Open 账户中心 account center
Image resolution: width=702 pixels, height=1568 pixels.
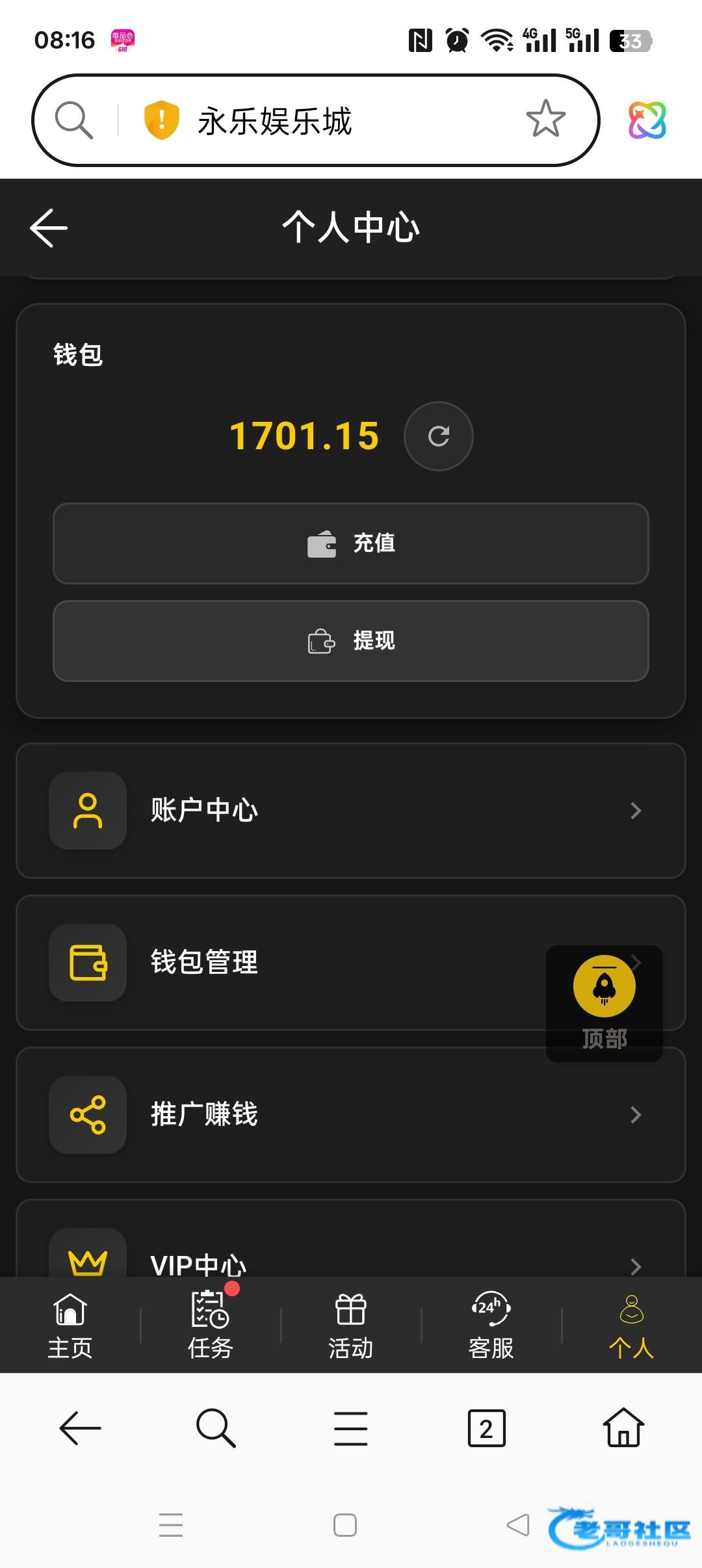click(351, 811)
